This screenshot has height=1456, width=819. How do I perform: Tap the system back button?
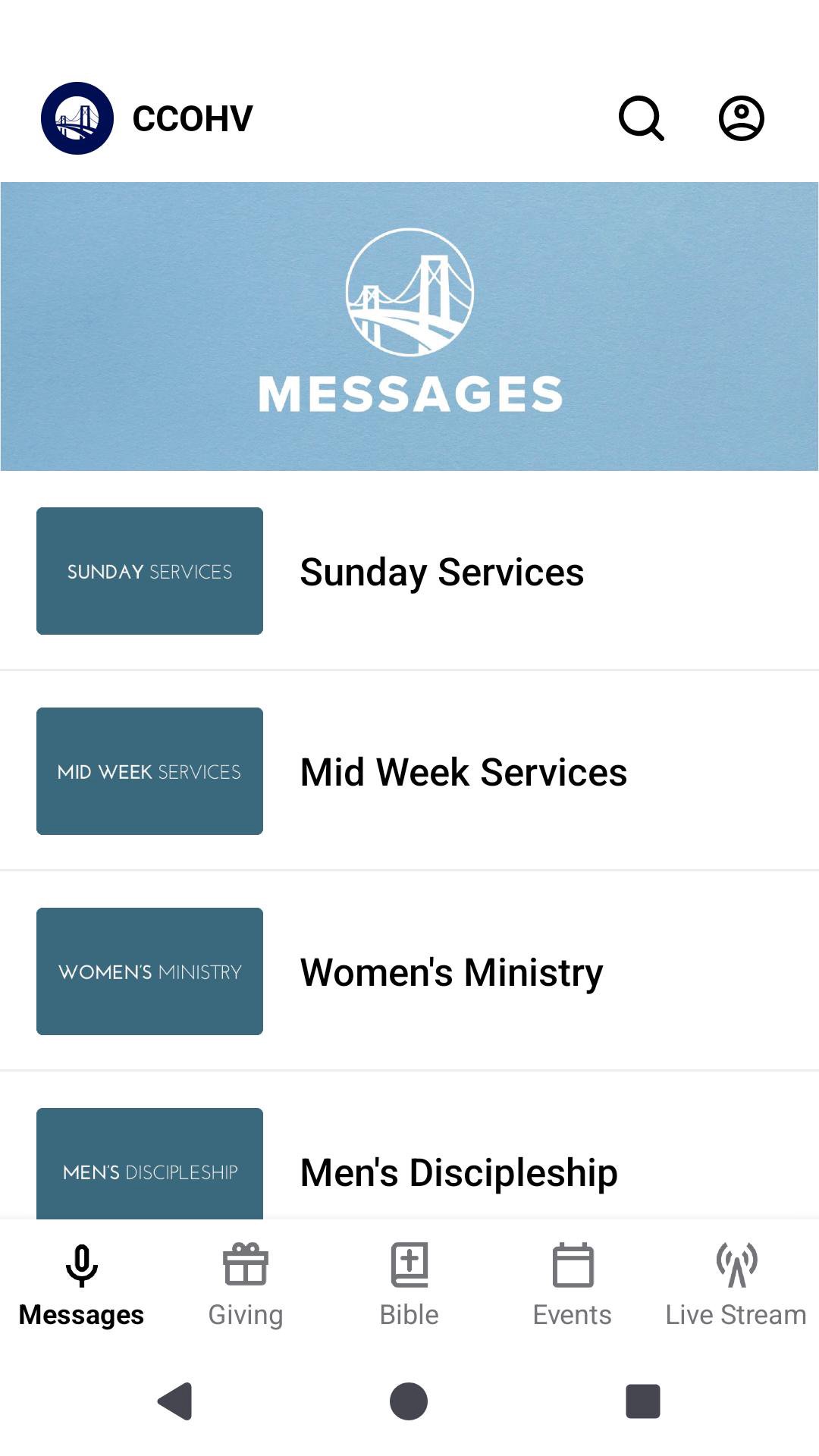(175, 1401)
